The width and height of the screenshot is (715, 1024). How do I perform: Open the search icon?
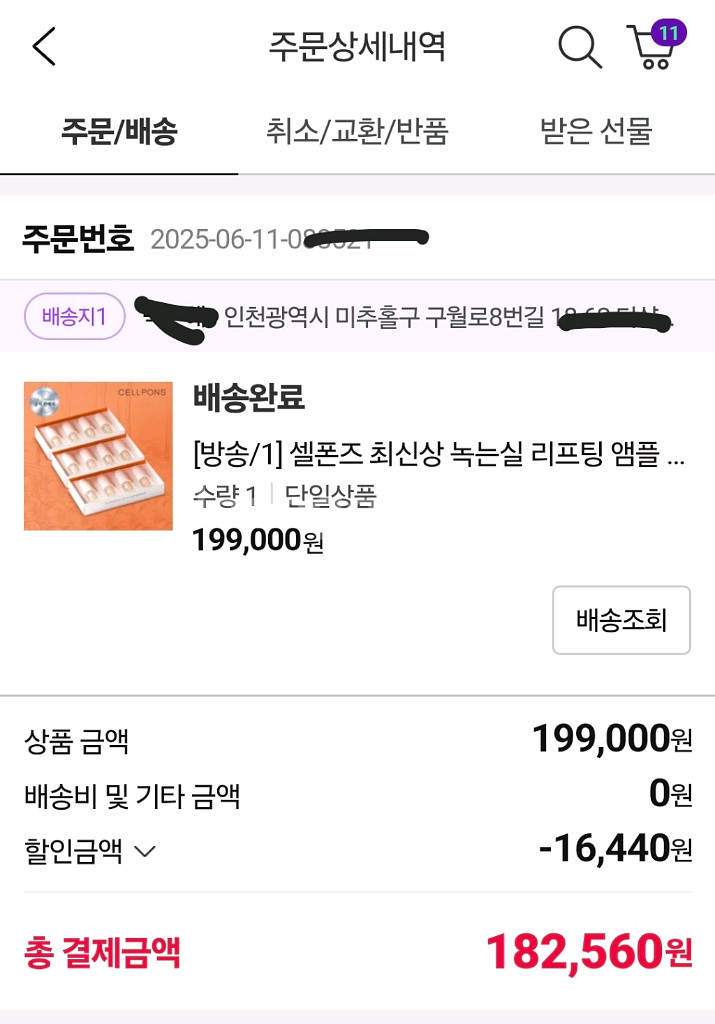[x=579, y=47]
